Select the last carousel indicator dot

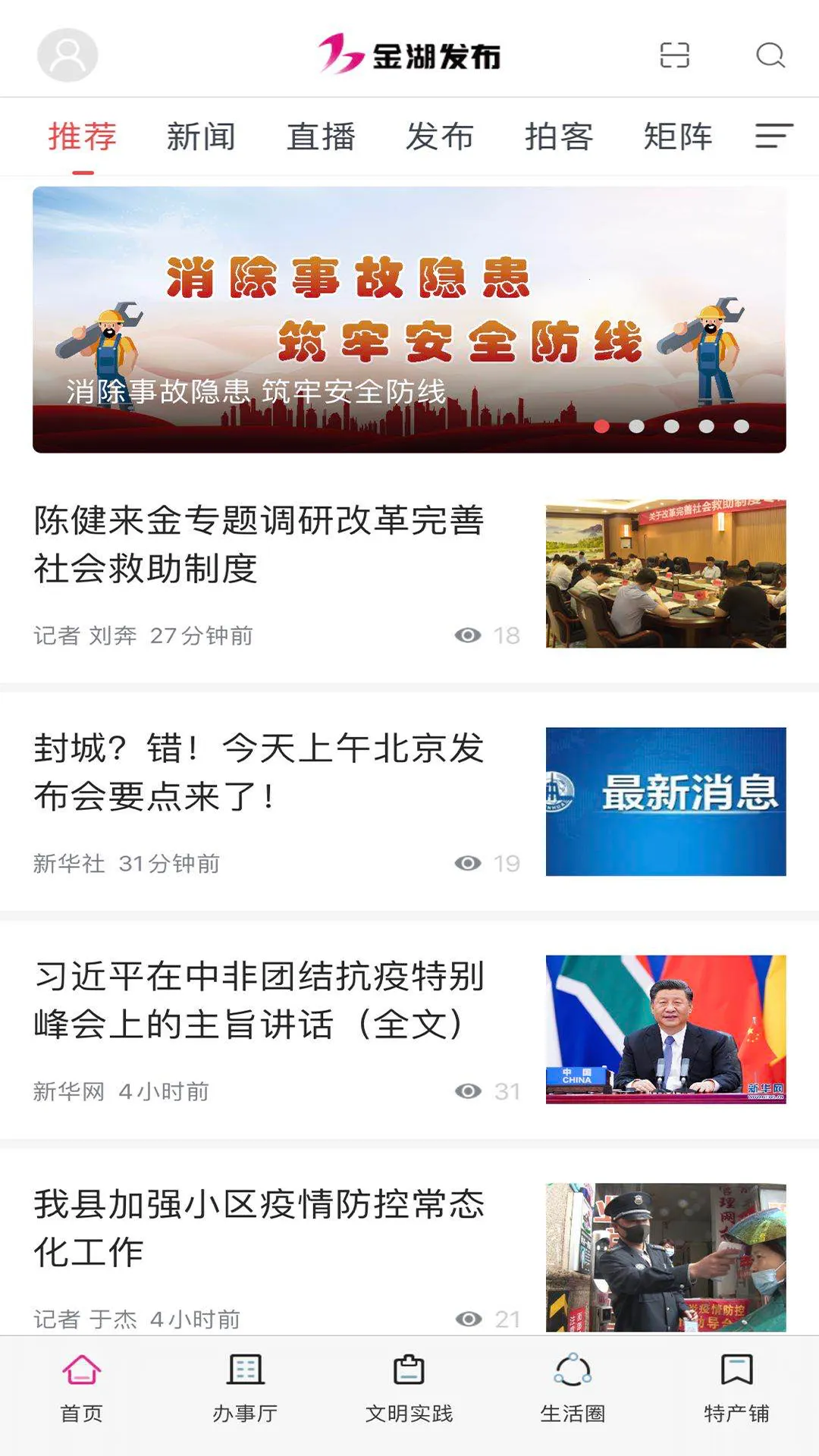[x=741, y=427]
